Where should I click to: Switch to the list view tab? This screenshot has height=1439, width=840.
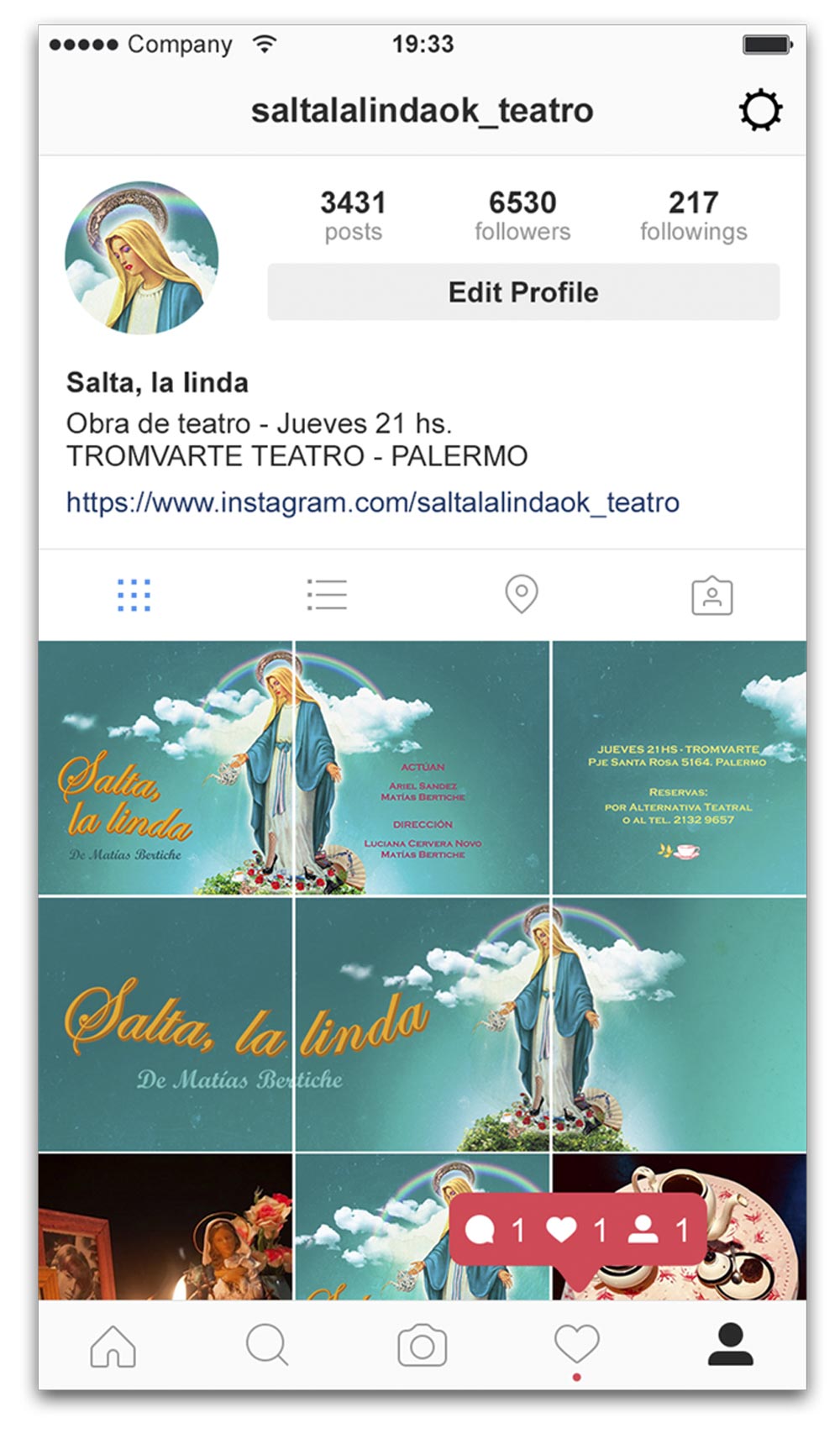327,595
